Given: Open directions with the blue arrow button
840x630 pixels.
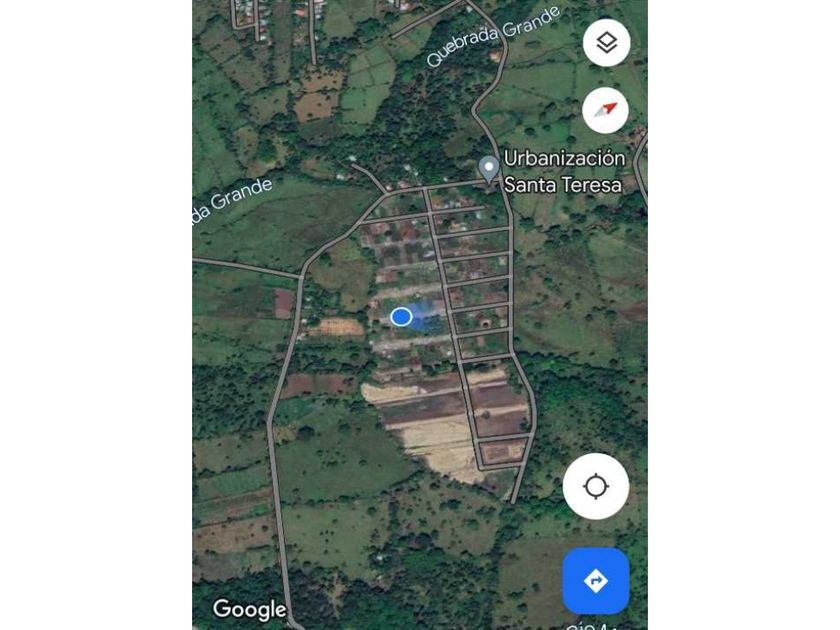Looking at the screenshot, I should click(595, 580).
